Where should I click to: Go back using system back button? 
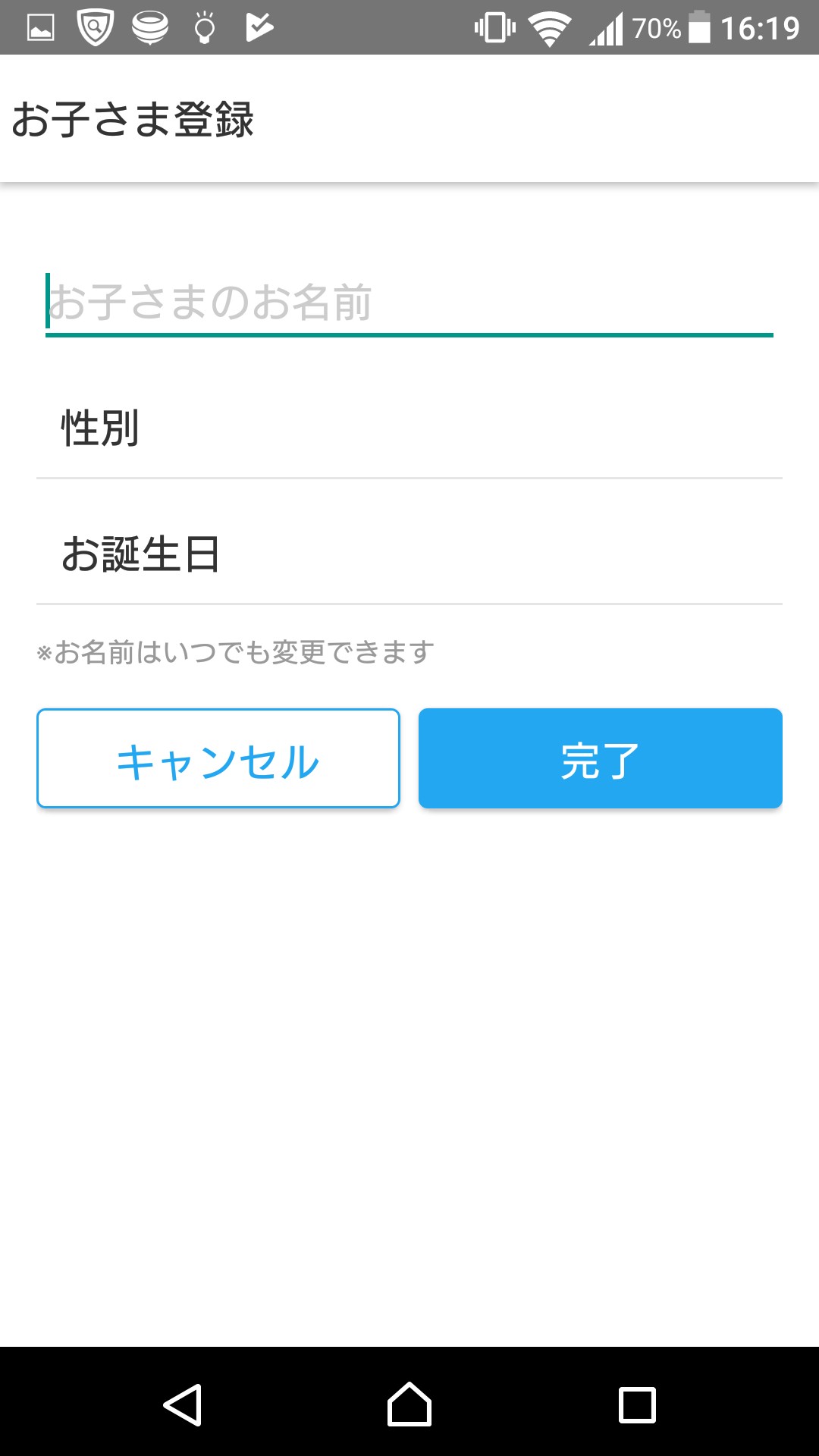point(182,1405)
